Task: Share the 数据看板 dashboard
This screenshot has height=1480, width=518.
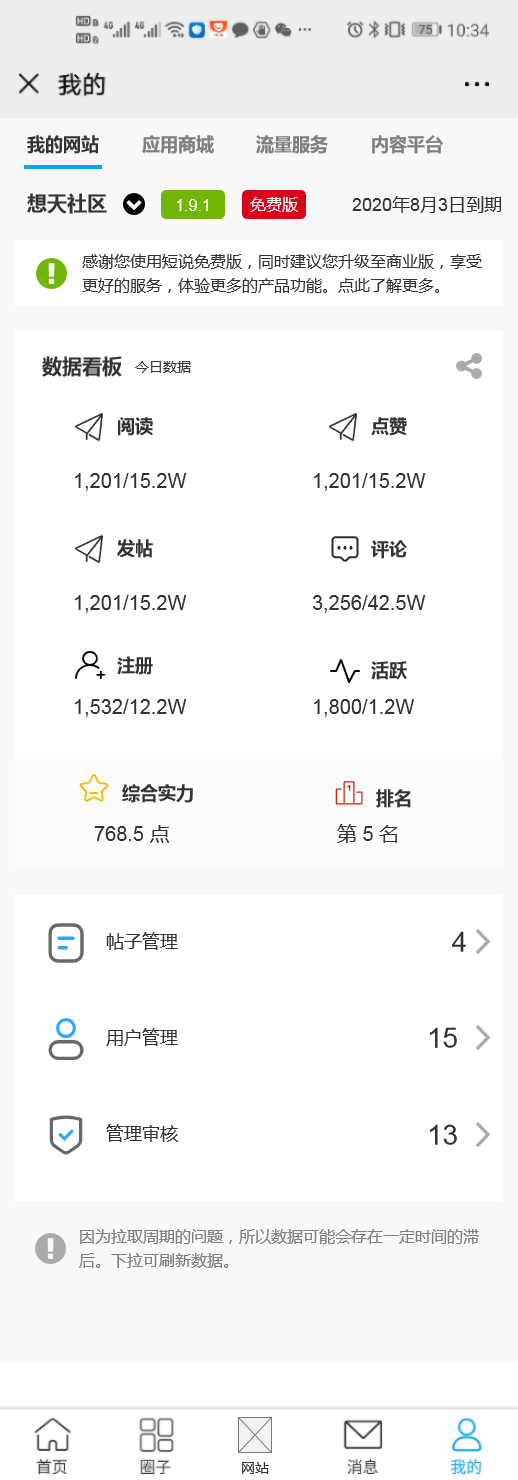Action: point(469,366)
